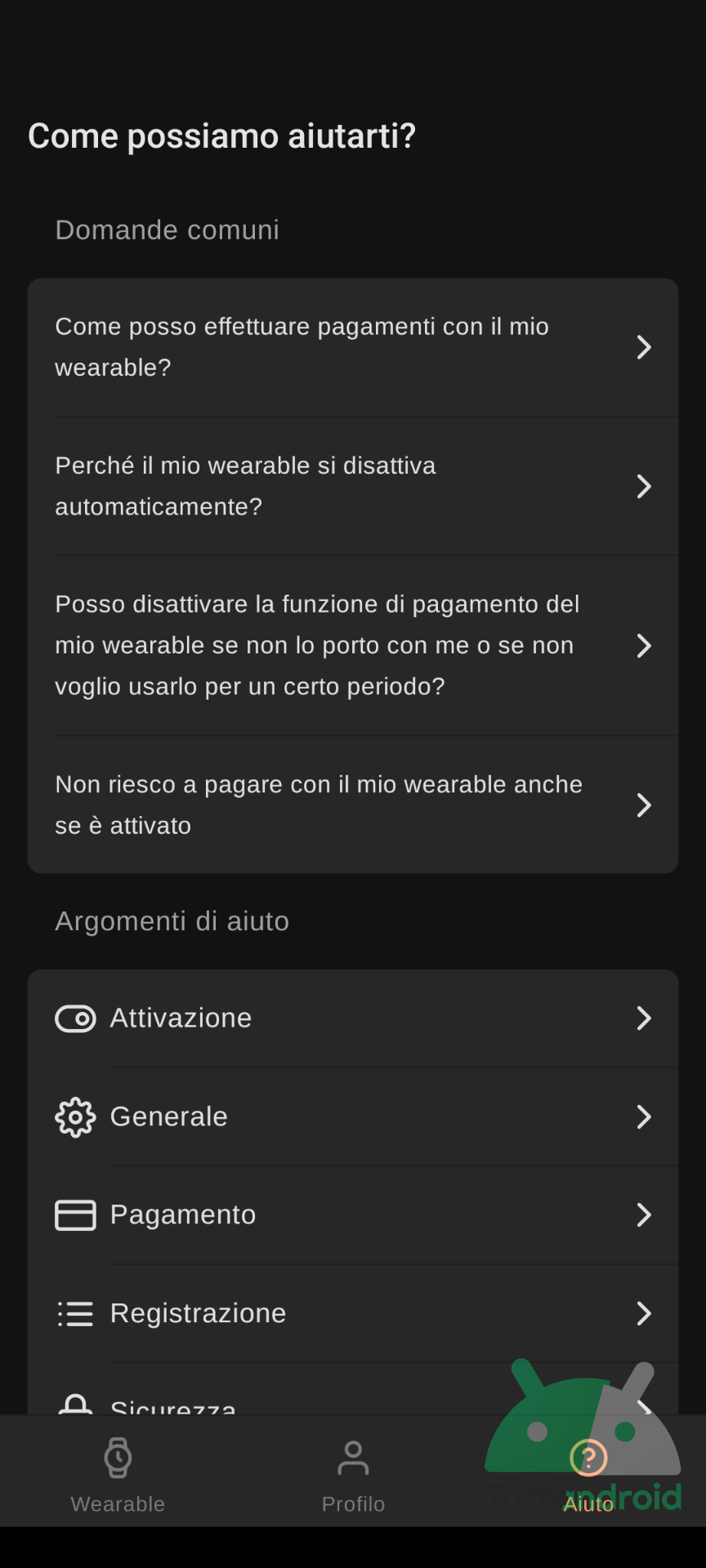706x1568 pixels.
Task: Open the Generale help topic
Action: click(353, 1116)
